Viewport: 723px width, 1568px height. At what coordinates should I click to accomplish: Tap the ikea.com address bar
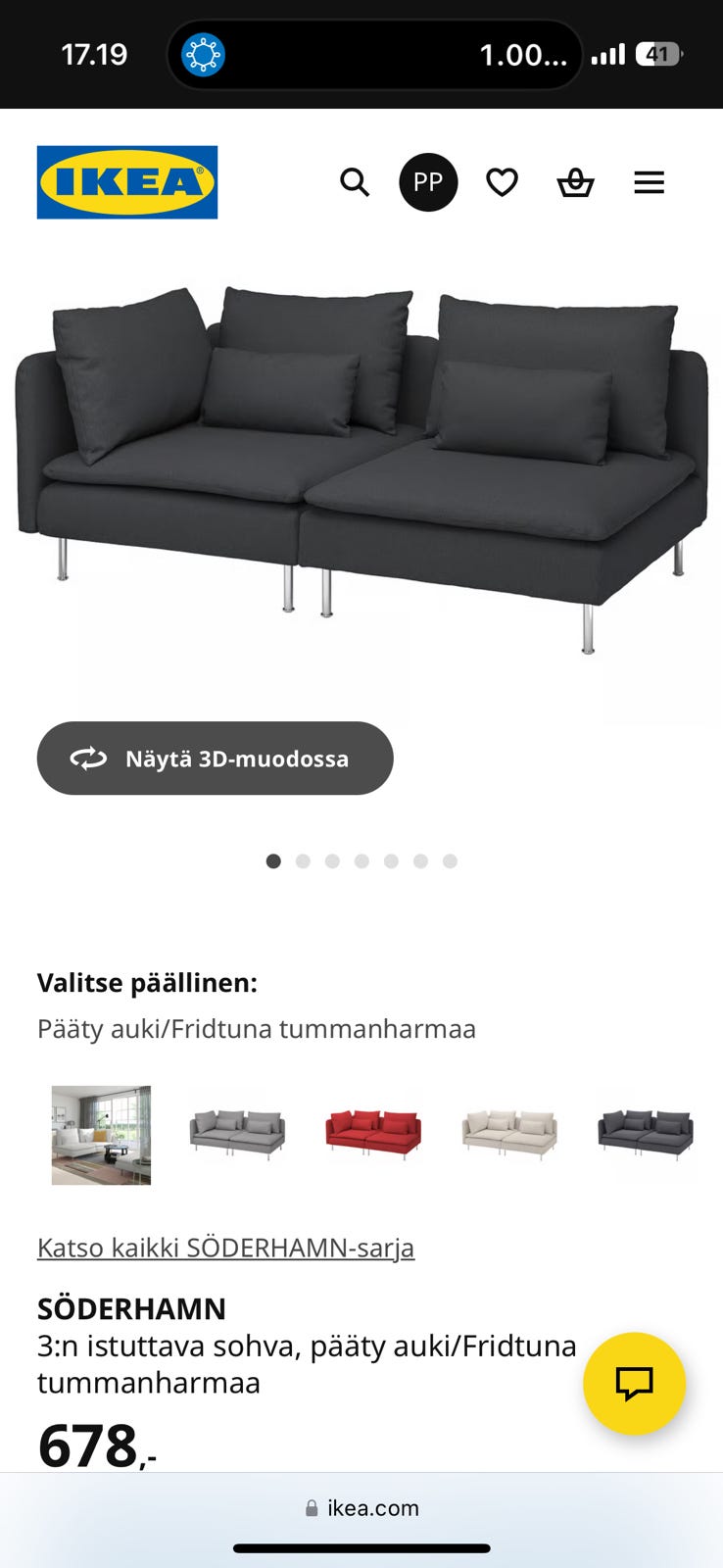point(361,1508)
